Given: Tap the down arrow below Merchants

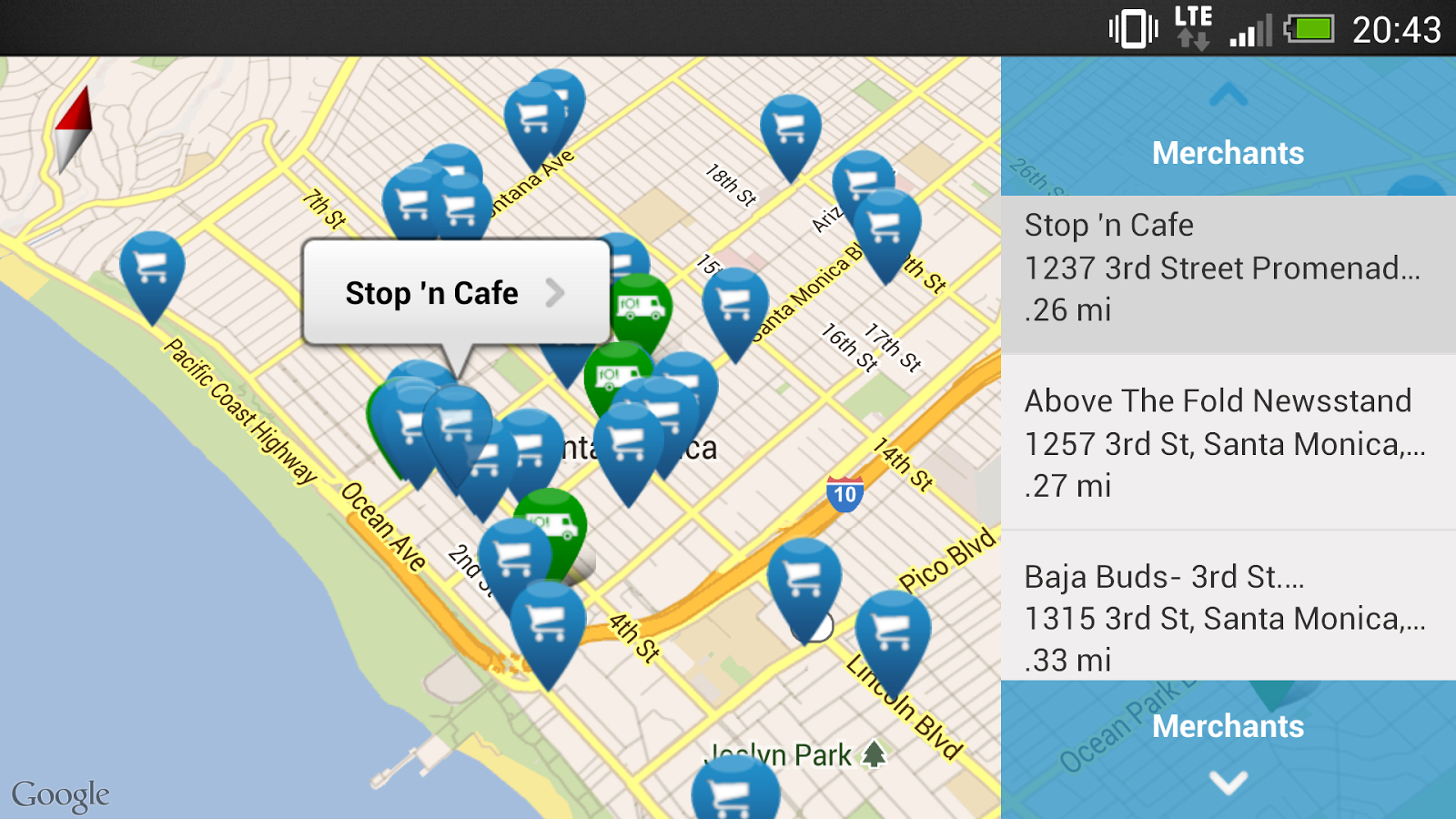Looking at the screenshot, I should (1228, 783).
